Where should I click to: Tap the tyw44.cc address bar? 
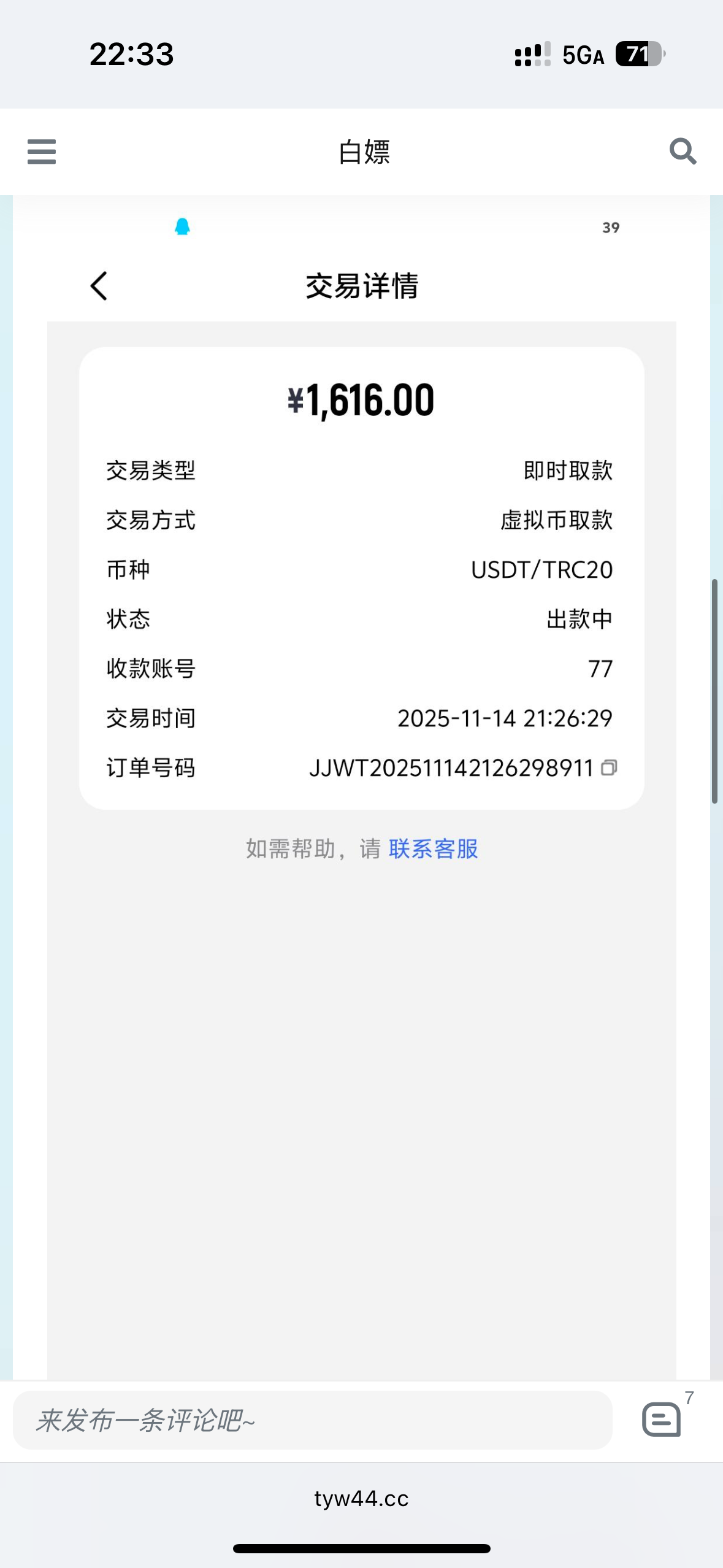tap(361, 1499)
